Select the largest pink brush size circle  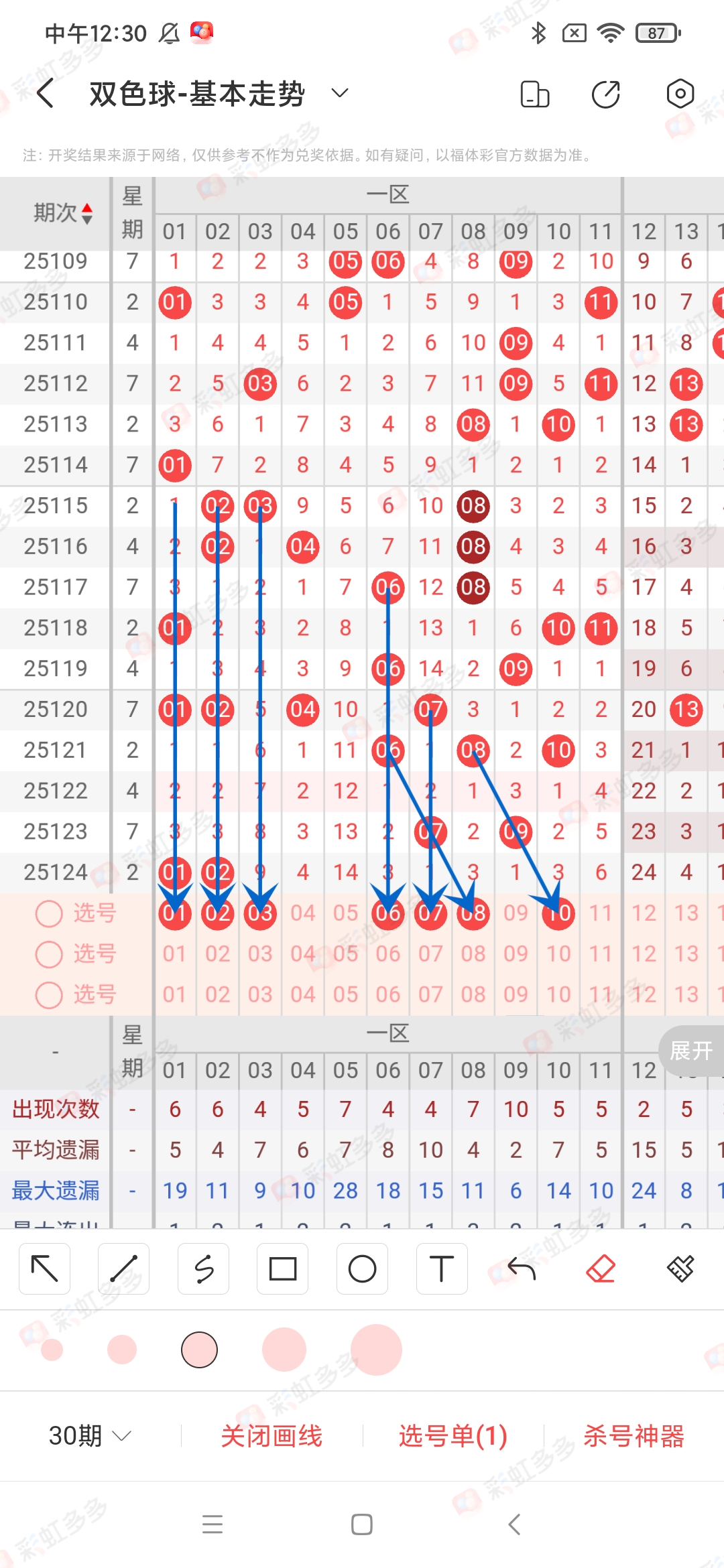click(377, 1350)
